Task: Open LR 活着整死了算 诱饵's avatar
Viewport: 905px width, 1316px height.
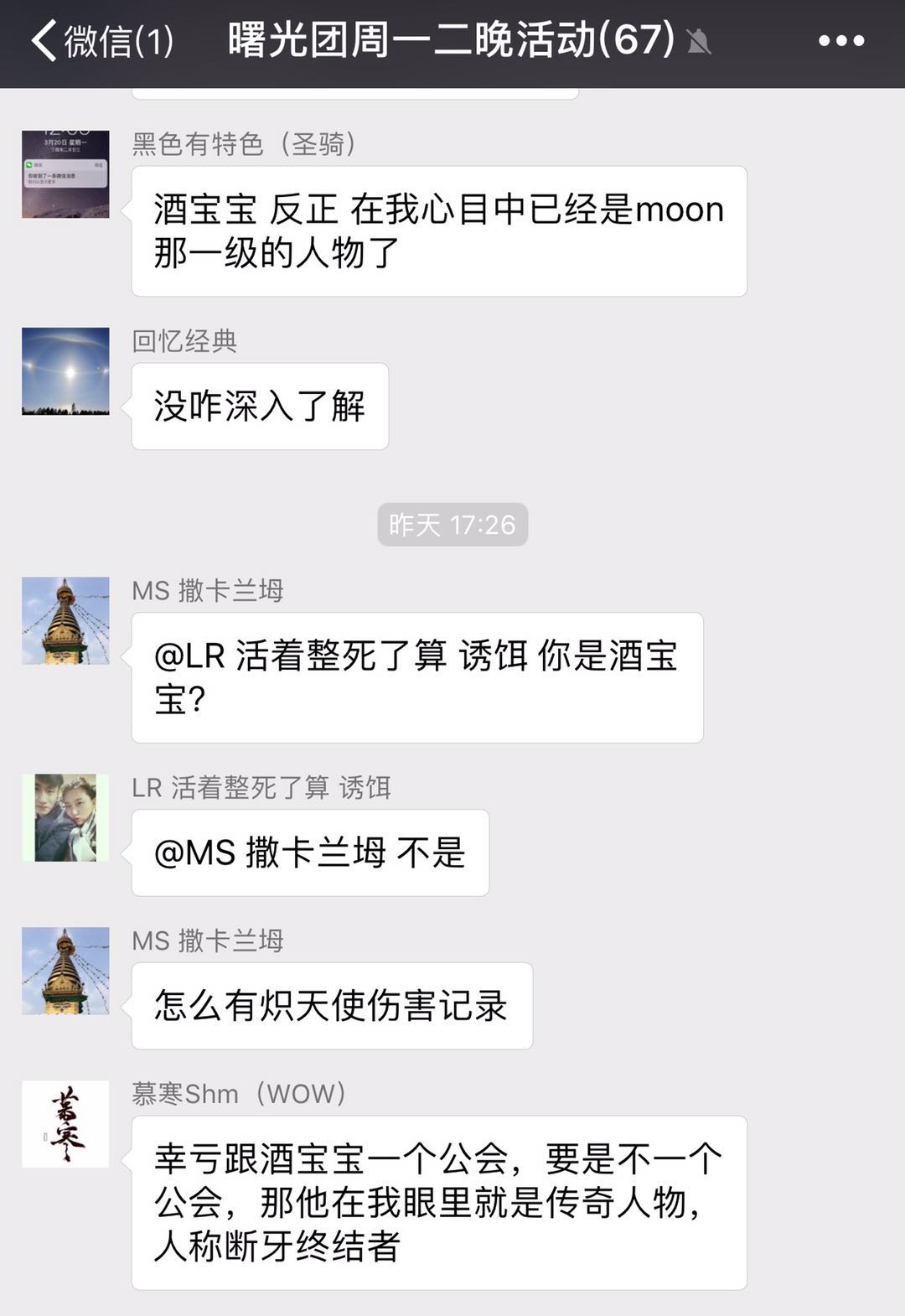Action: (65, 817)
